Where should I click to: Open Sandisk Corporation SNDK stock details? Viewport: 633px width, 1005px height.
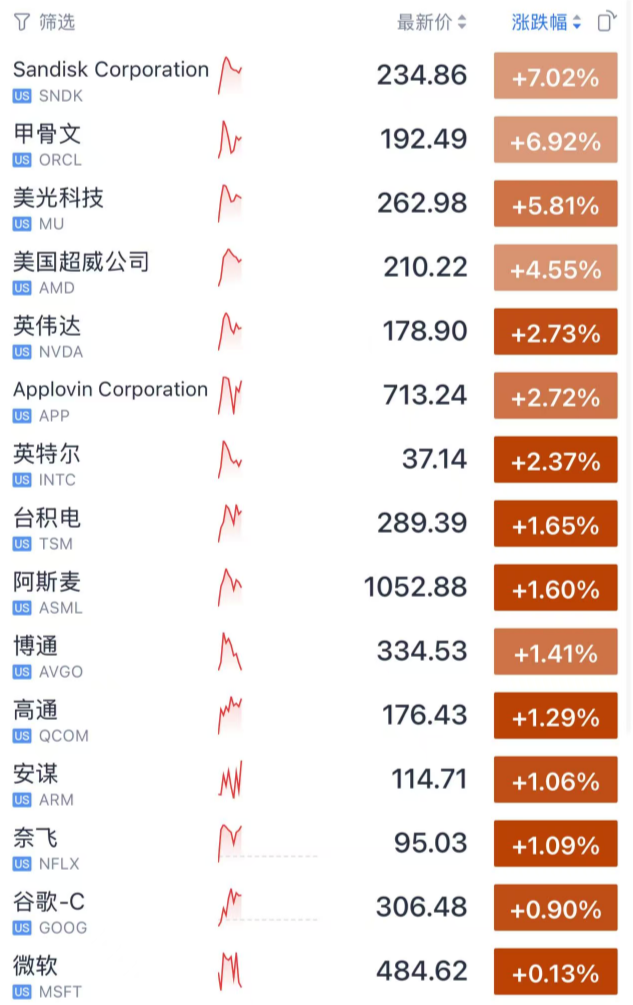click(x=110, y=80)
